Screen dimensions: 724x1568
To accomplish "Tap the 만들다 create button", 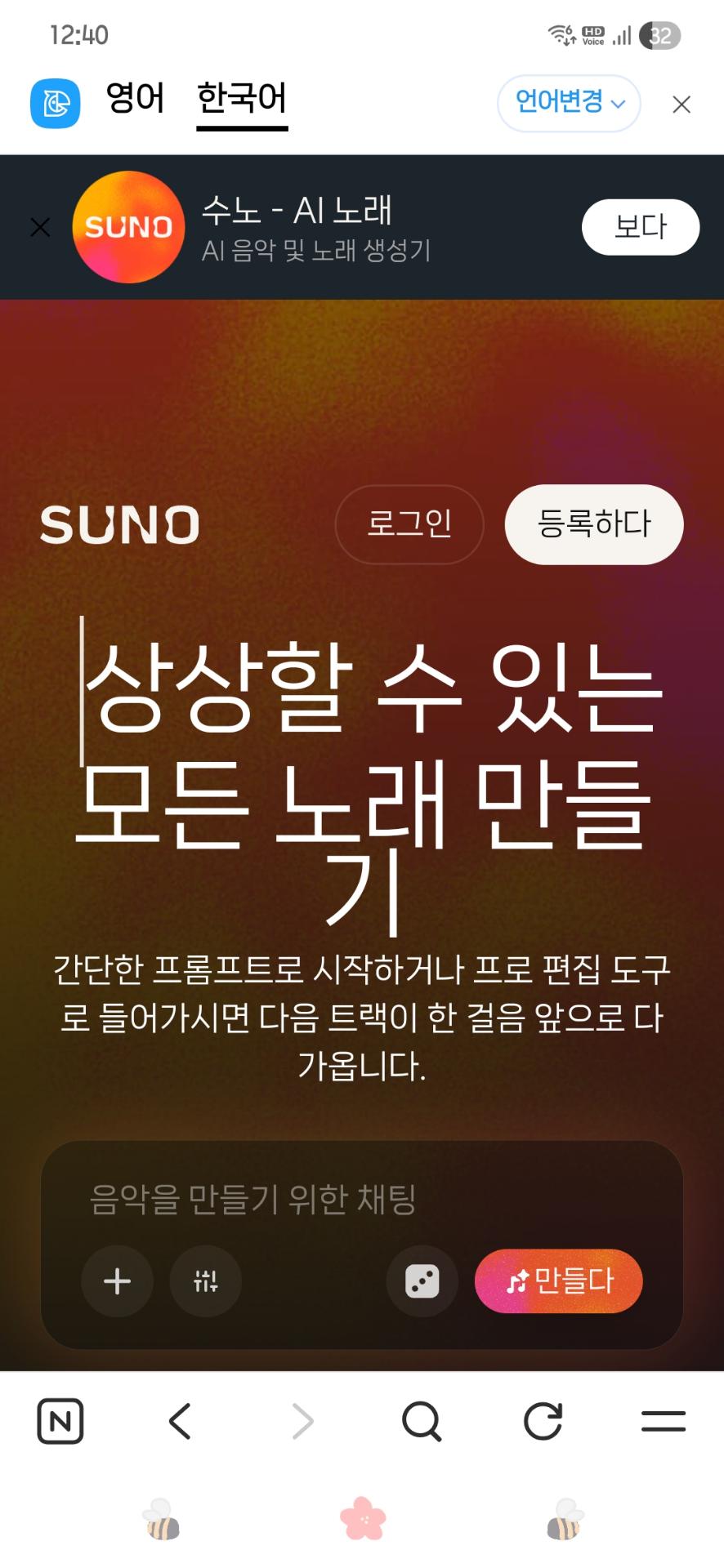I will click(558, 1281).
